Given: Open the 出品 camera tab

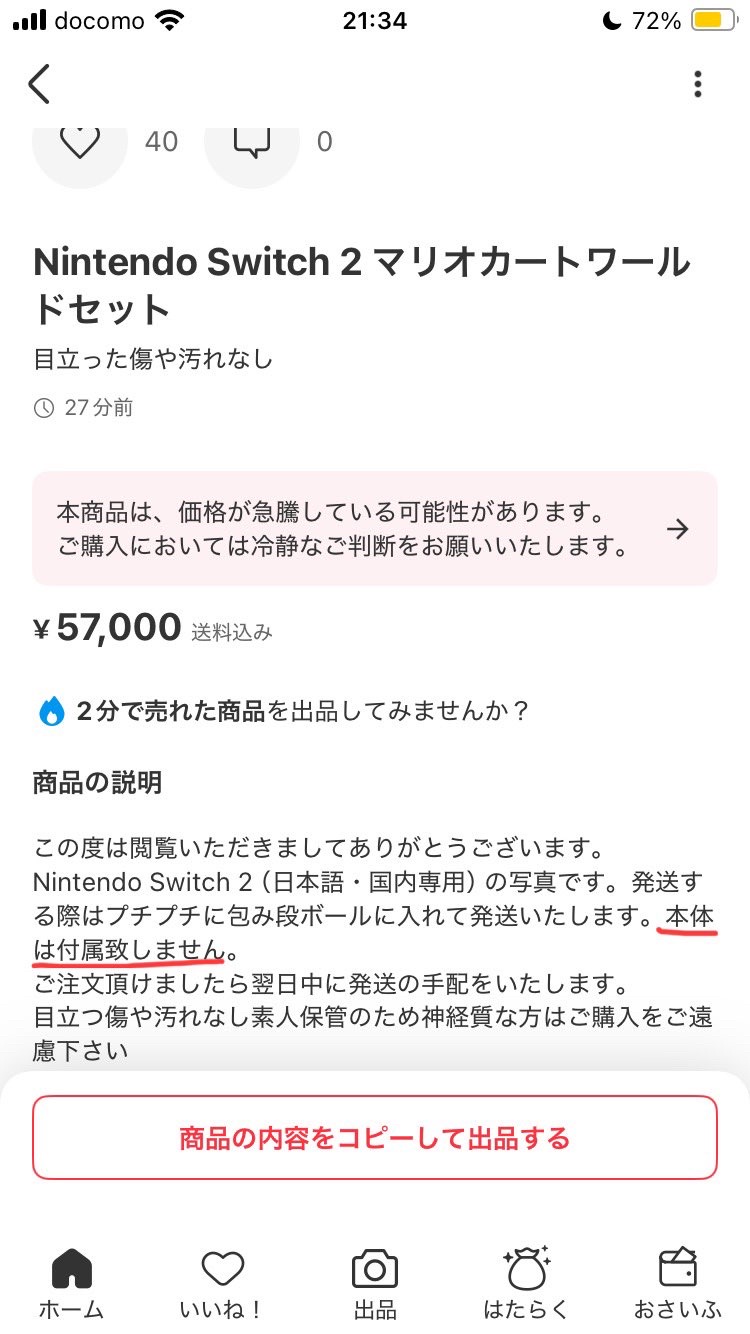Looking at the screenshot, I should click(x=375, y=1282).
